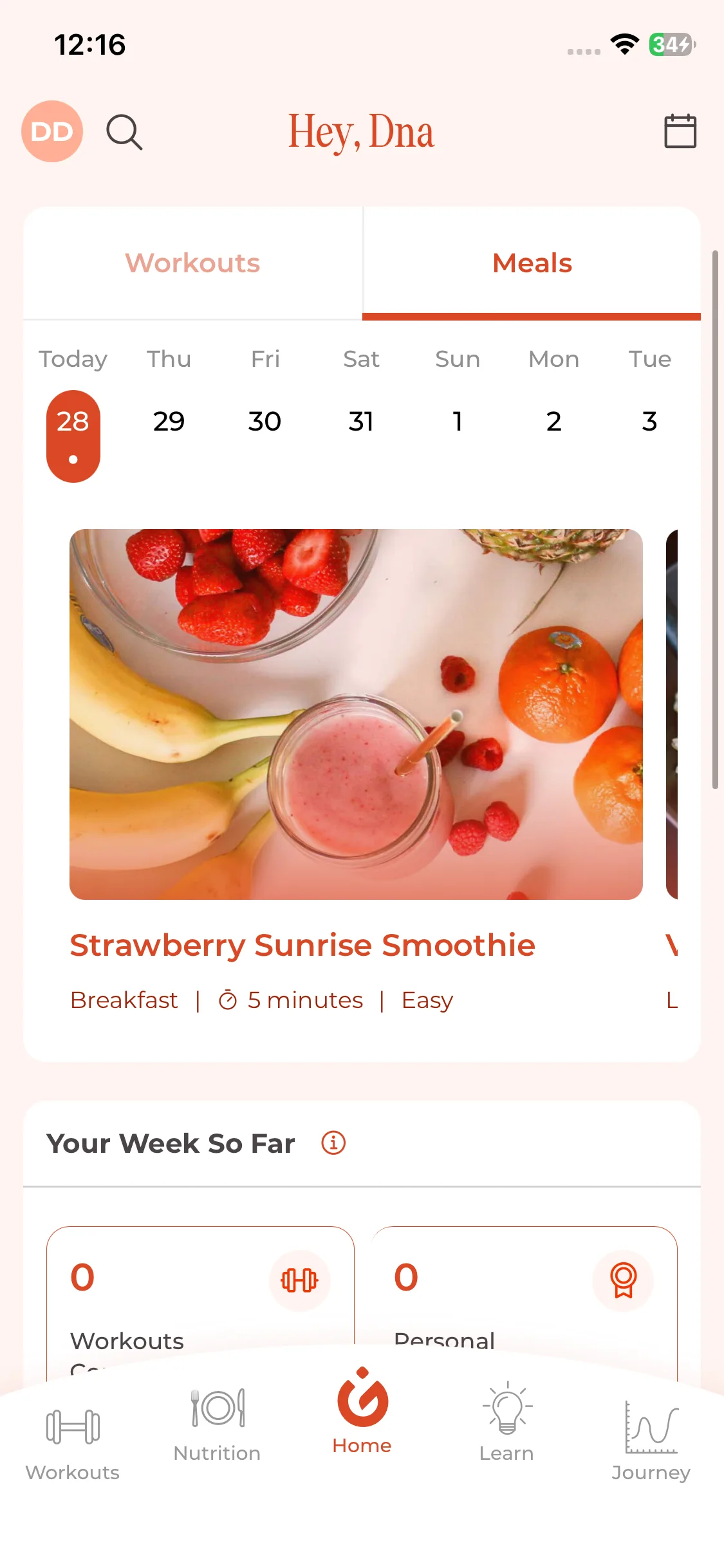Open the Learn tab

507,1425
